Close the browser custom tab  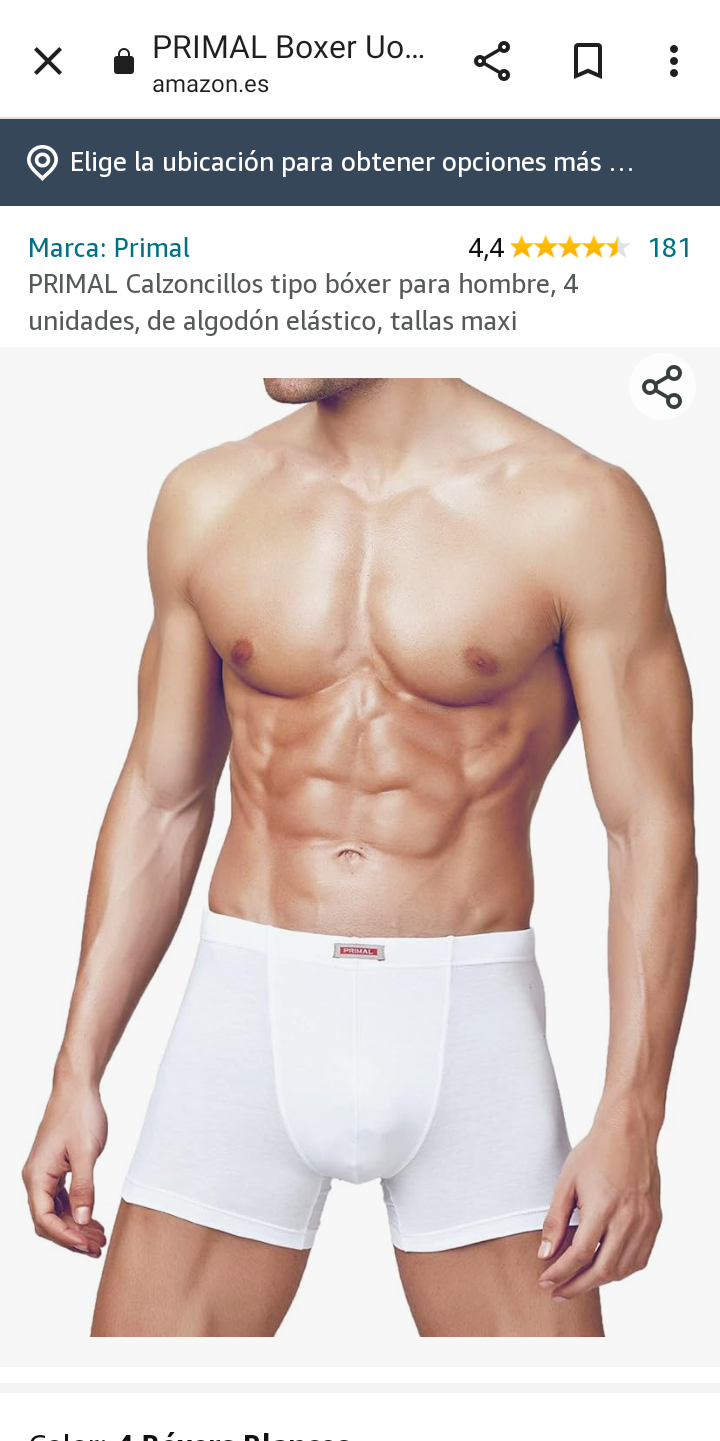[48, 62]
